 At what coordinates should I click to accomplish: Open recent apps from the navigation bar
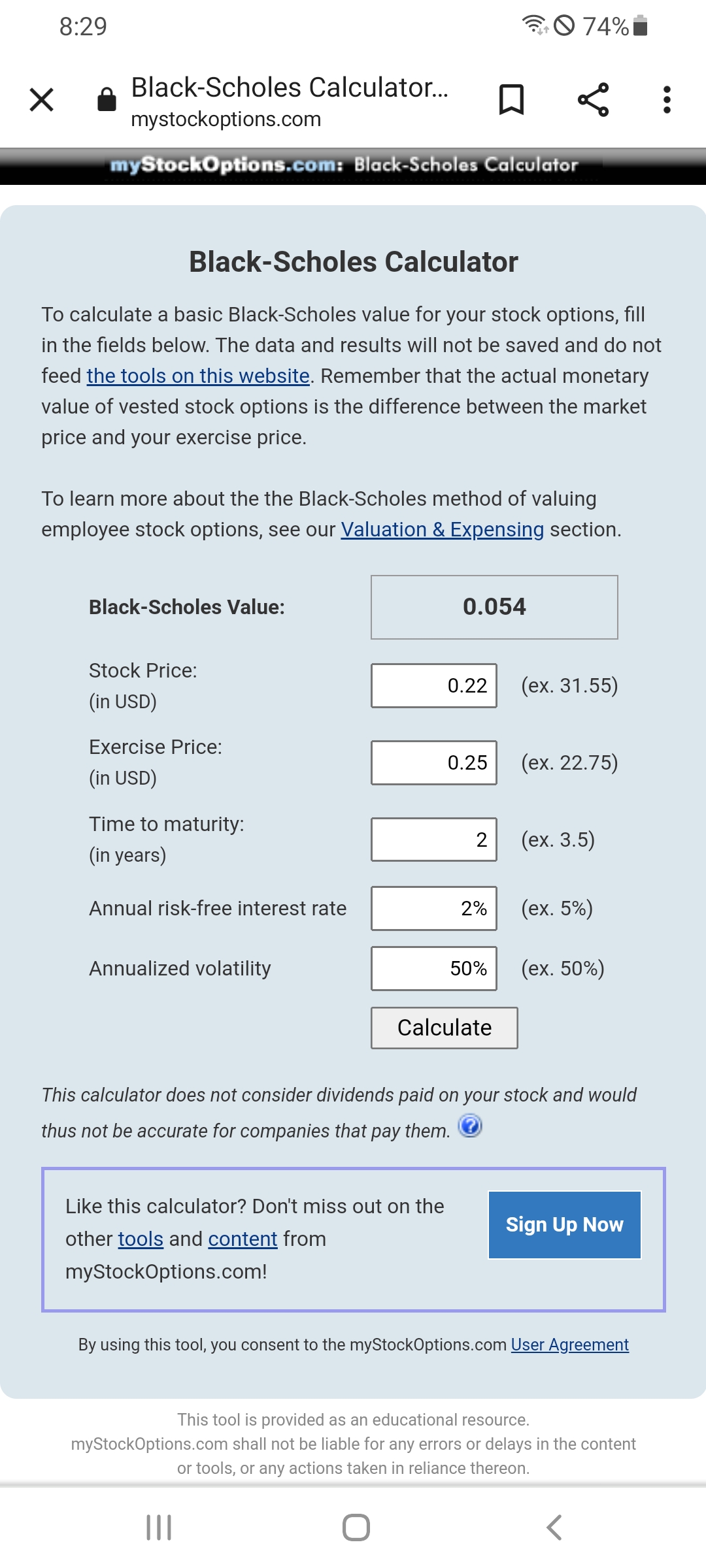[159, 1527]
